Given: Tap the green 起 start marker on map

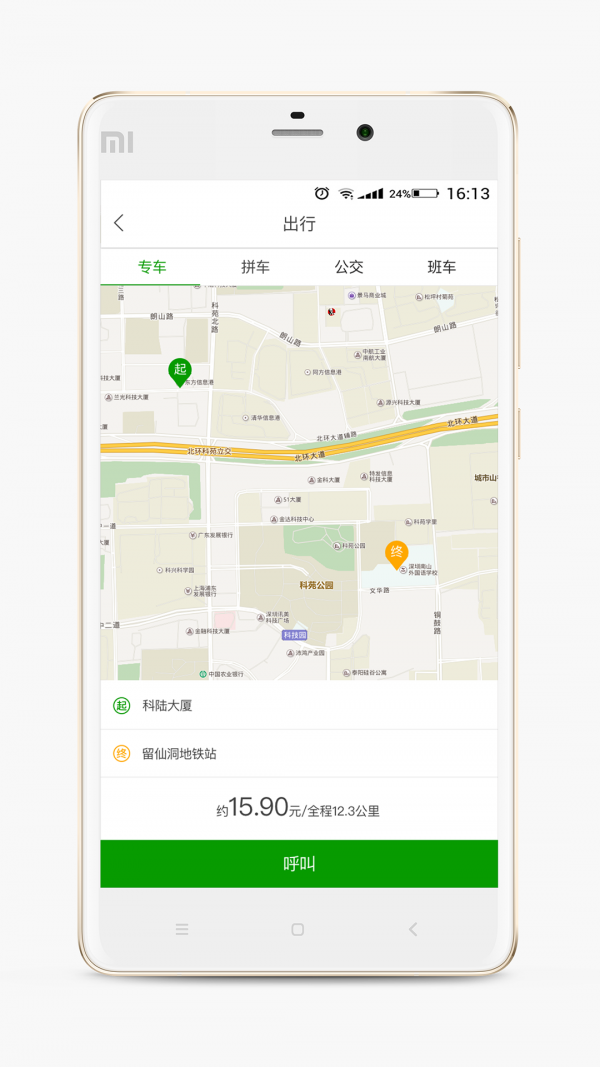Looking at the screenshot, I should click(x=180, y=371).
